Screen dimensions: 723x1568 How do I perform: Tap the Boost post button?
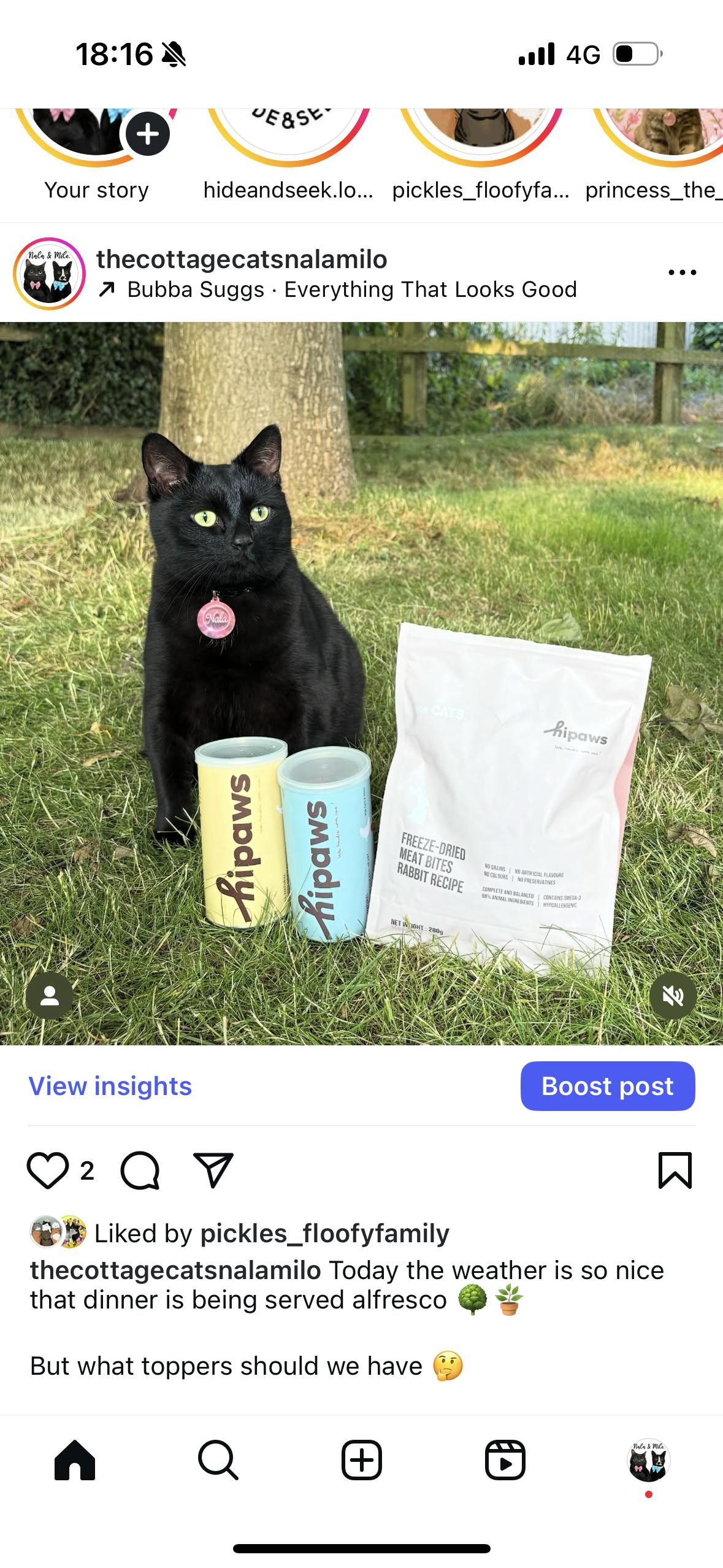pos(608,1086)
